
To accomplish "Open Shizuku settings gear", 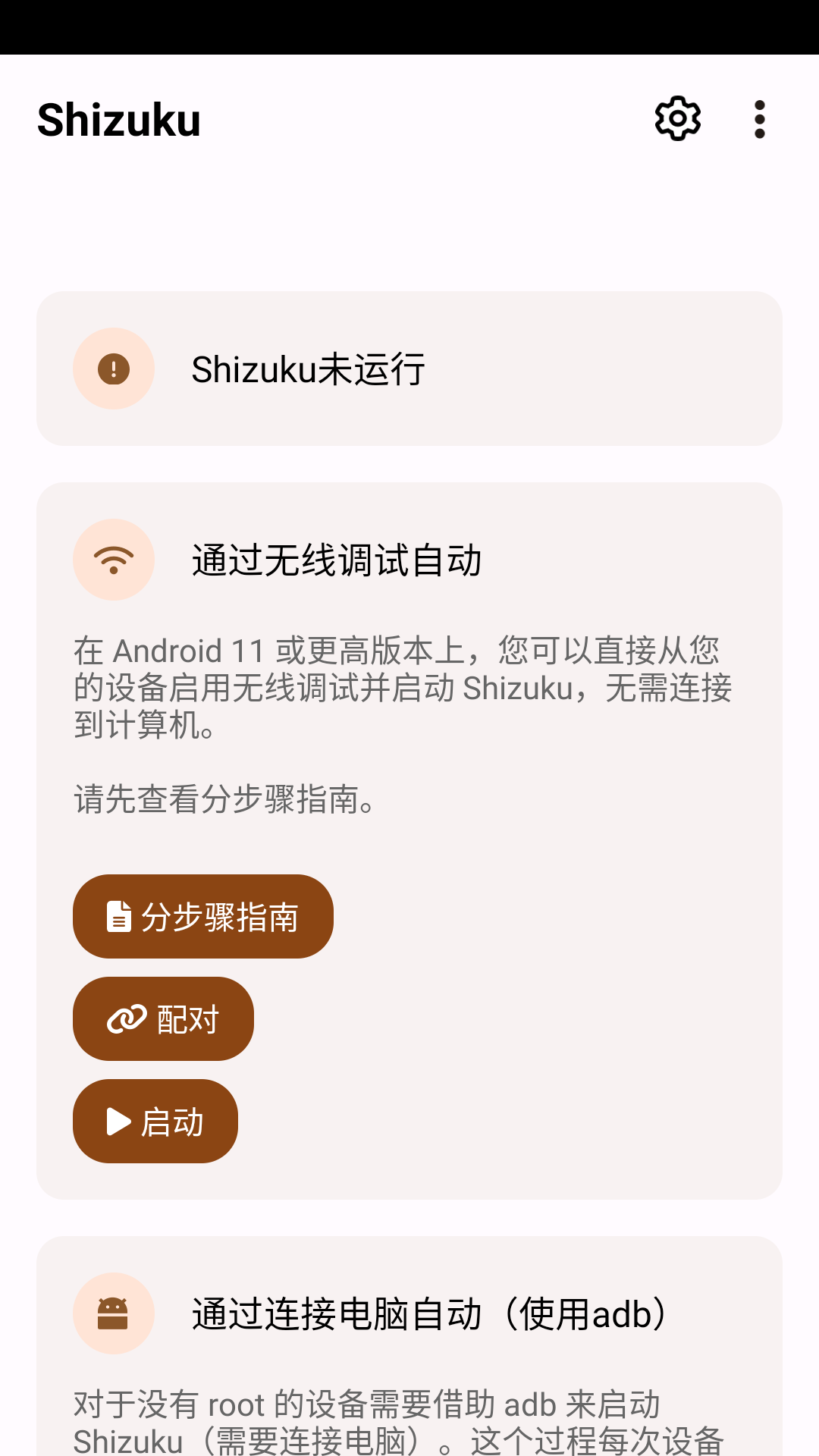I will pyautogui.click(x=677, y=119).
